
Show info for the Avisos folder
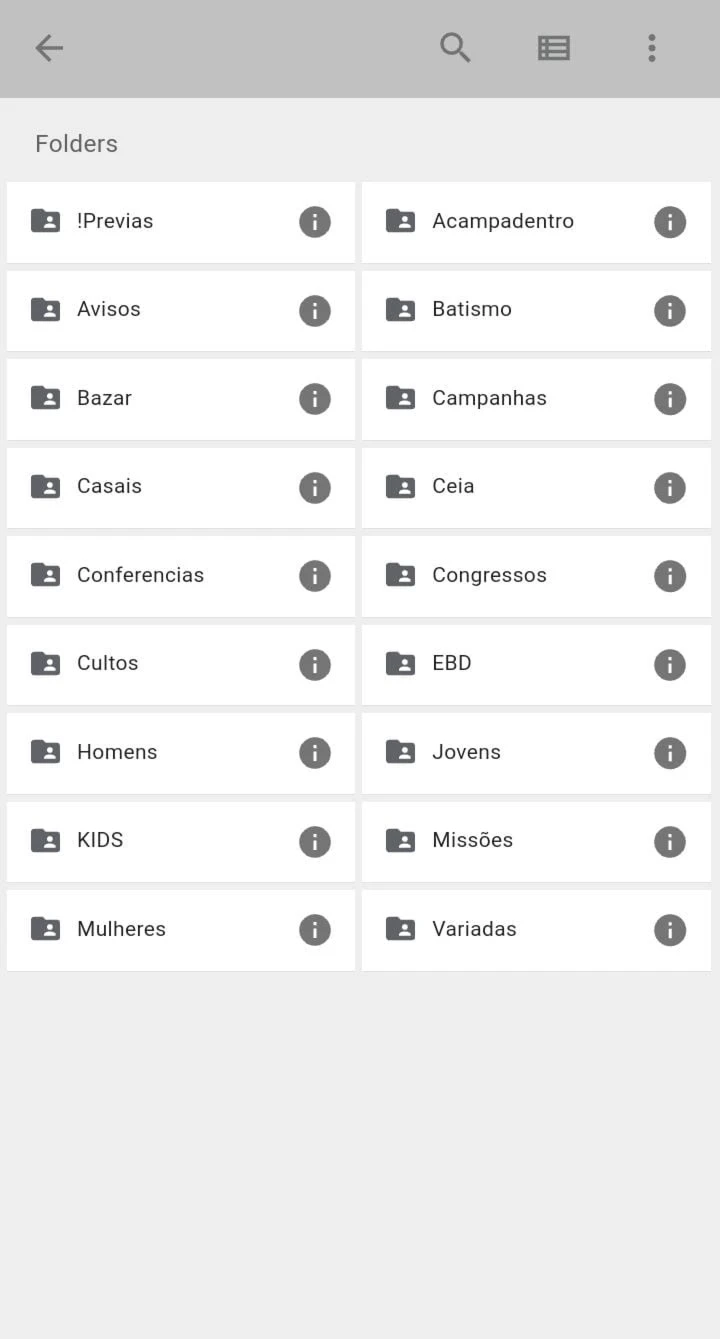(315, 311)
